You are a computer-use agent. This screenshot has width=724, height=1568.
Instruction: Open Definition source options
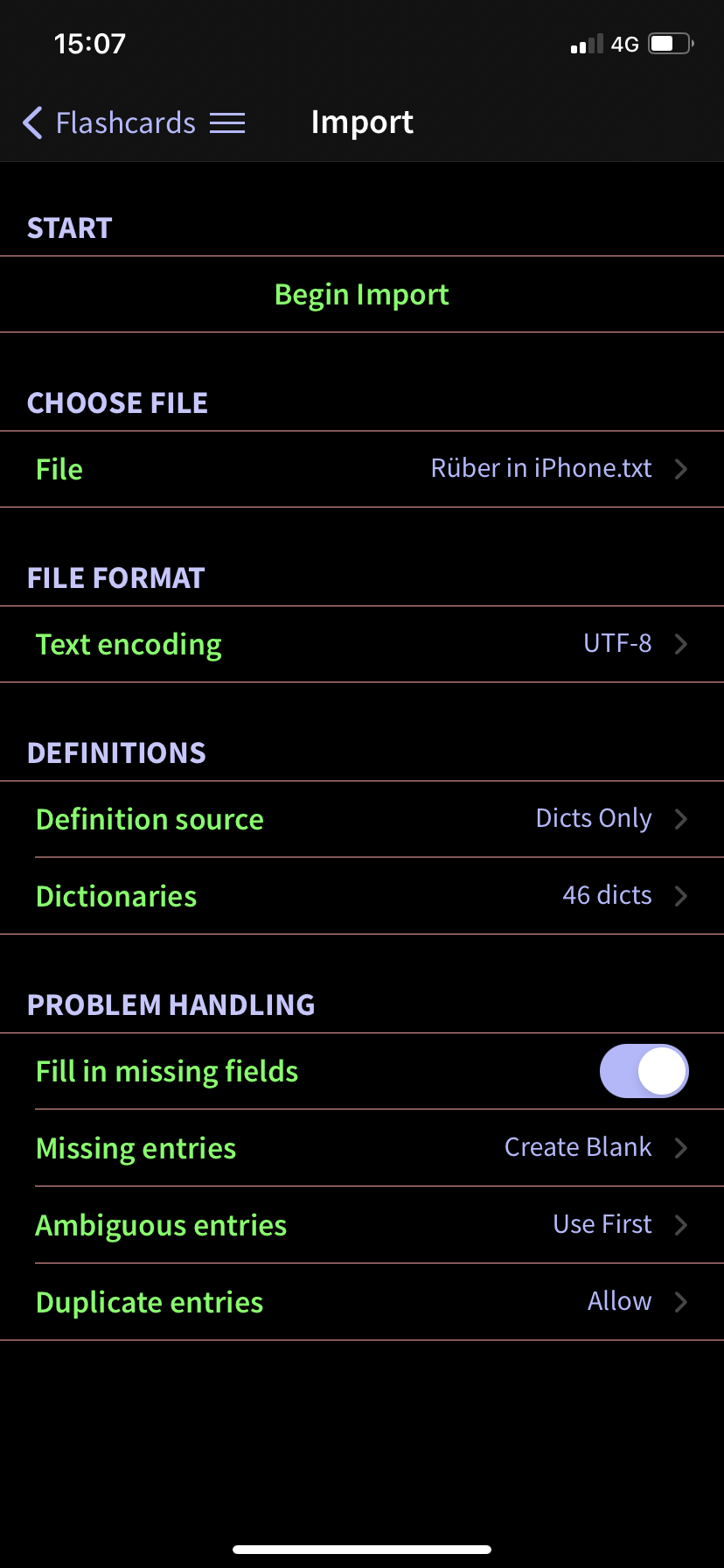pos(362,819)
